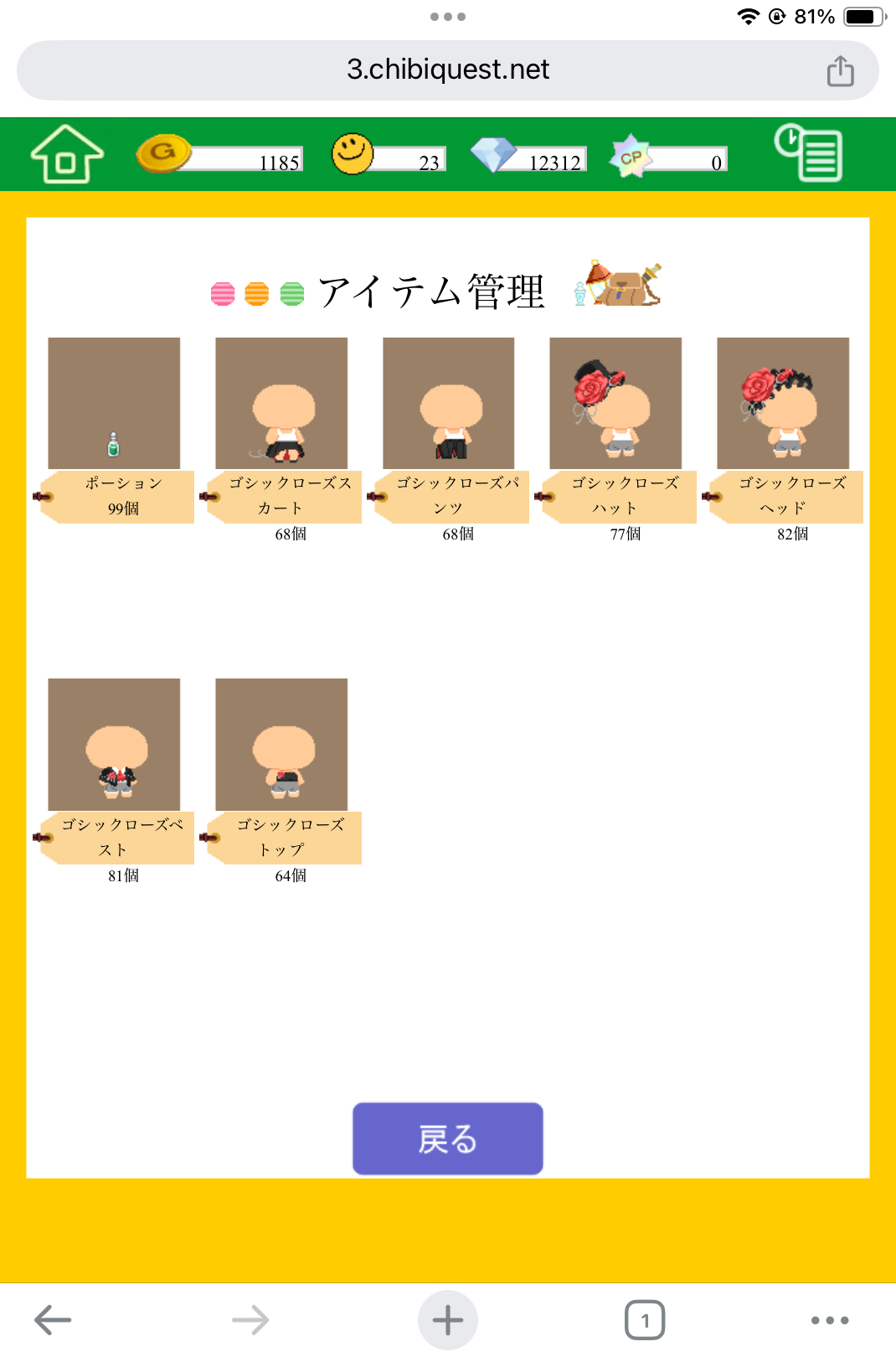This screenshot has width=896, height=1357.
Task: Go to the home screen via house icon
Action: click(x=66, y=154)
